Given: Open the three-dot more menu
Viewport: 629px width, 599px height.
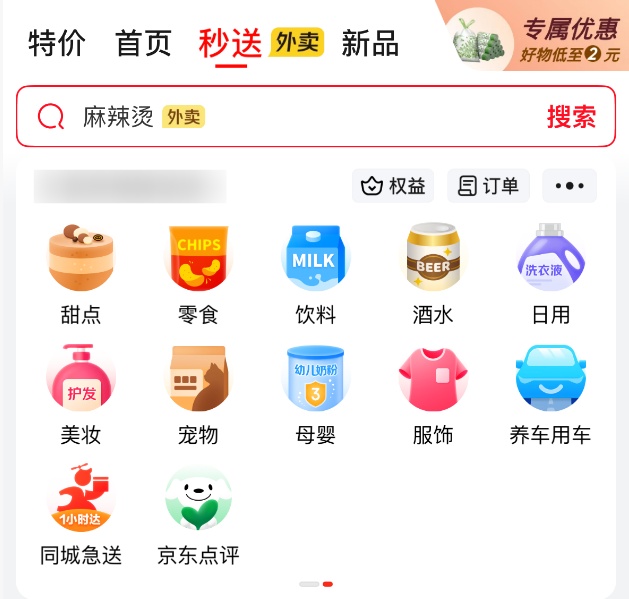Looking at the screenshot, I should point(569,186).
